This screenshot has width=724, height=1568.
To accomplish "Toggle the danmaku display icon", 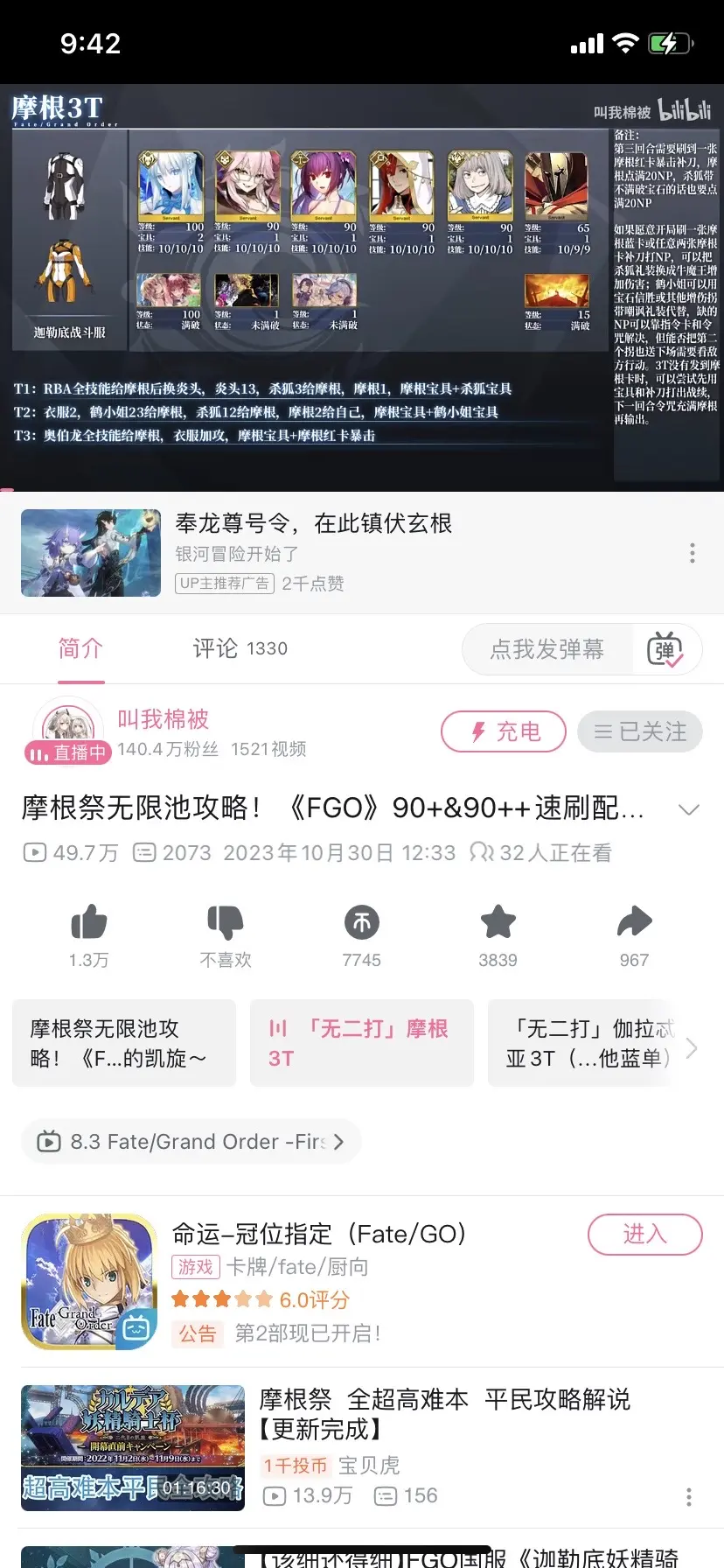I will coord(665,649).
